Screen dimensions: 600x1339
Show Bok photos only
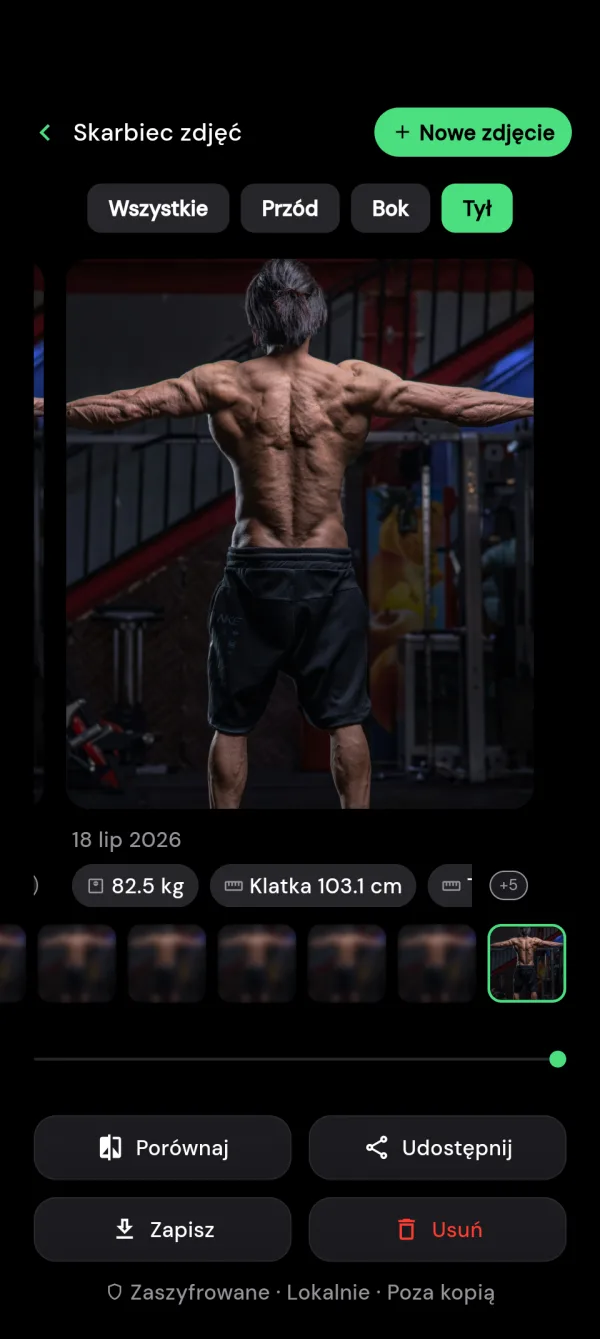(x=390, y=209)
